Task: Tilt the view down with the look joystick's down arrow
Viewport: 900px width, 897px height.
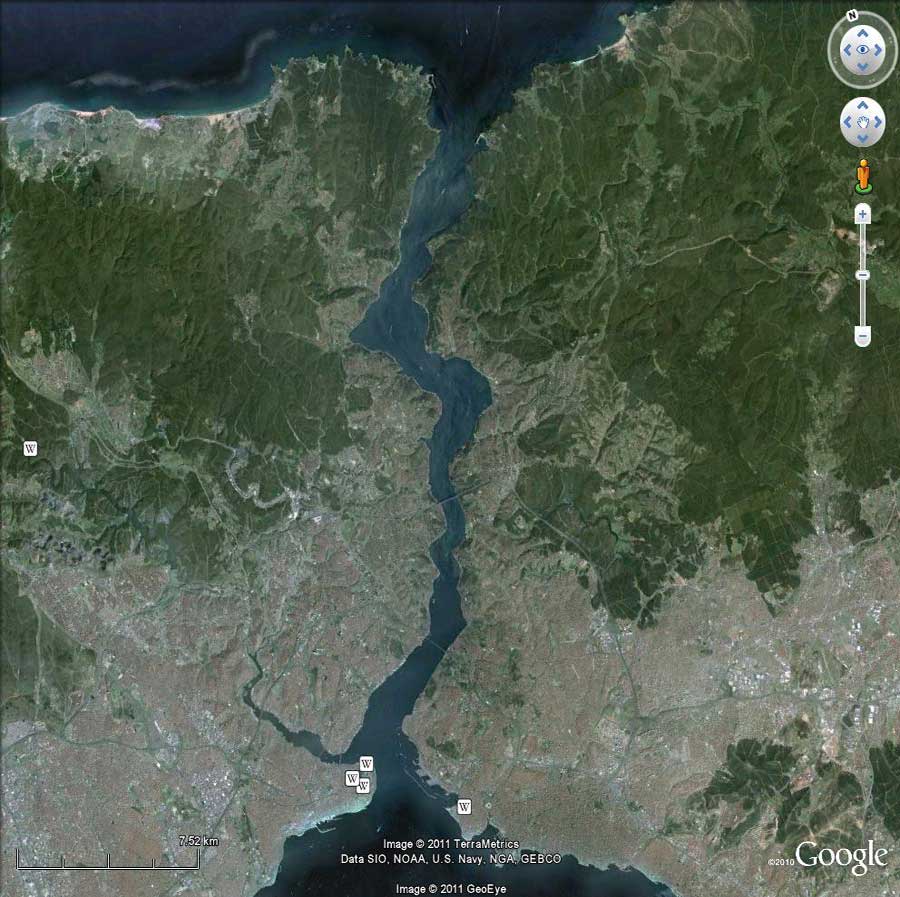Action: (862, 67)
